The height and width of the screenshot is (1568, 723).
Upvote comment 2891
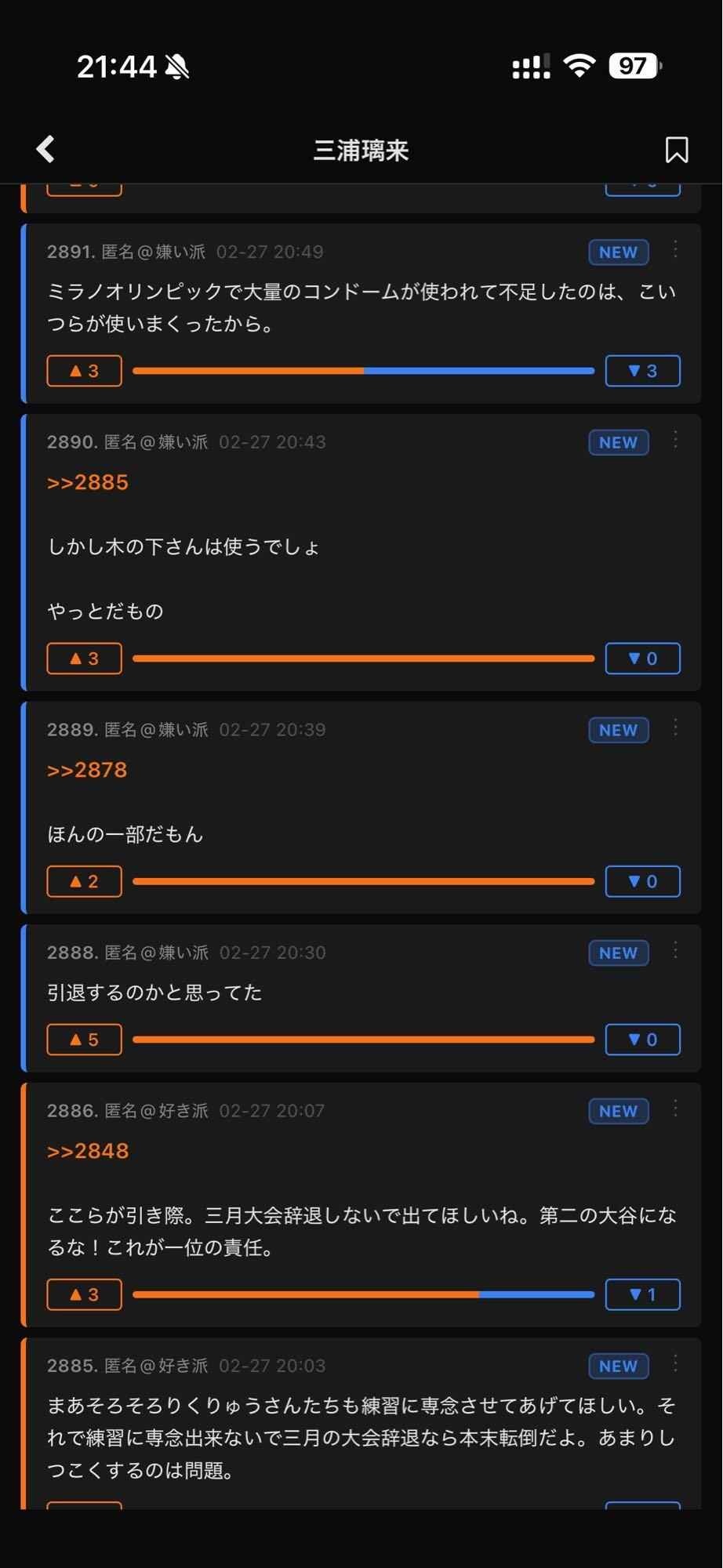click(x=85, y=371)
